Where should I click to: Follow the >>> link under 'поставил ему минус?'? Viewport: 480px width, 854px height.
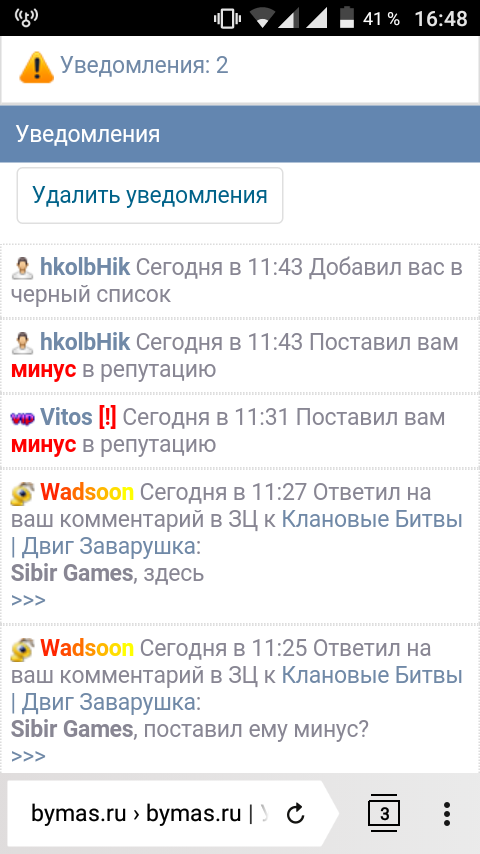tap(28, 757)
